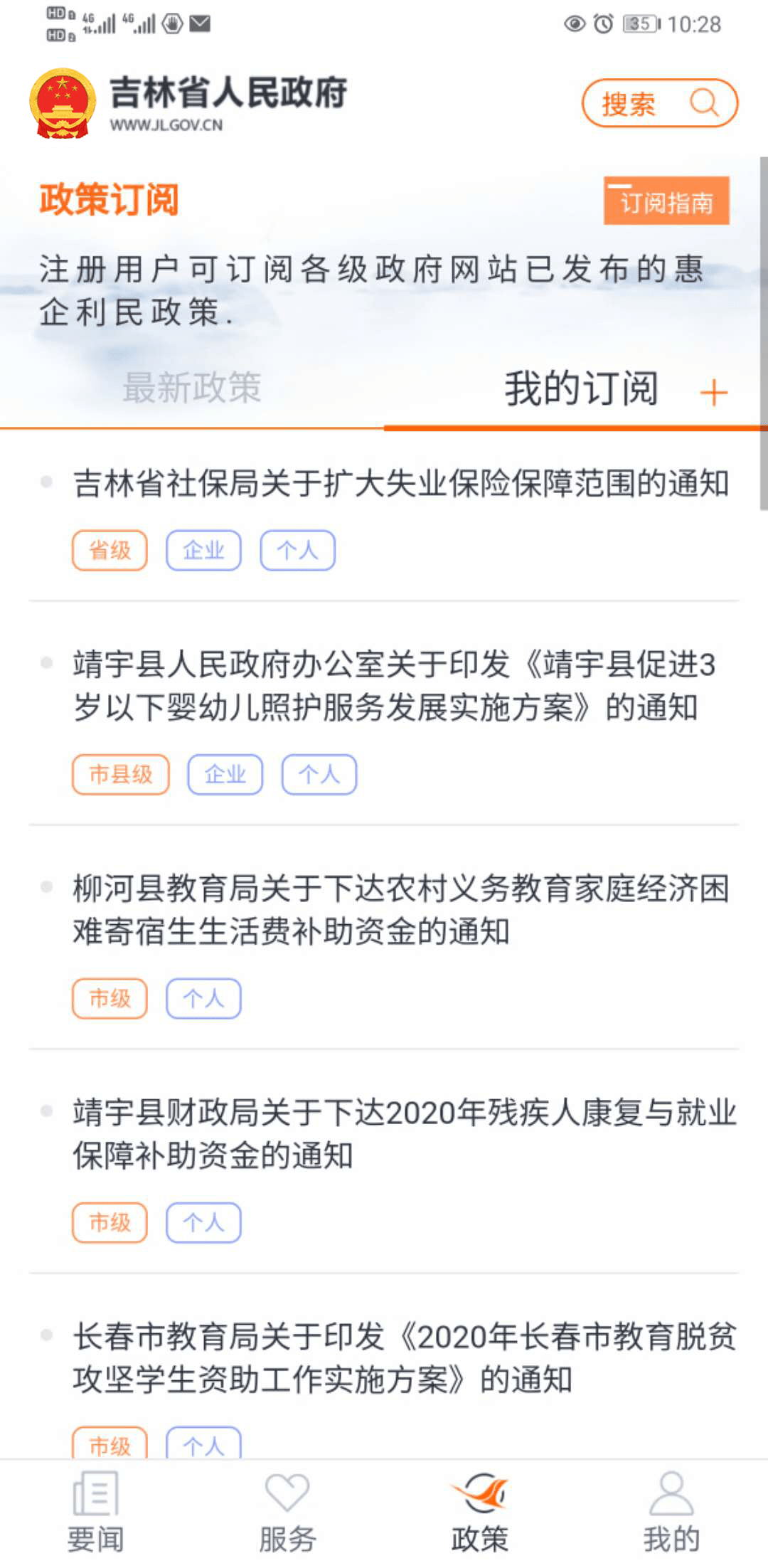Viewport: 768px width, 1568px height.
Task: Open the 订阅指南 subscription guide
Action: pos(666,201)
